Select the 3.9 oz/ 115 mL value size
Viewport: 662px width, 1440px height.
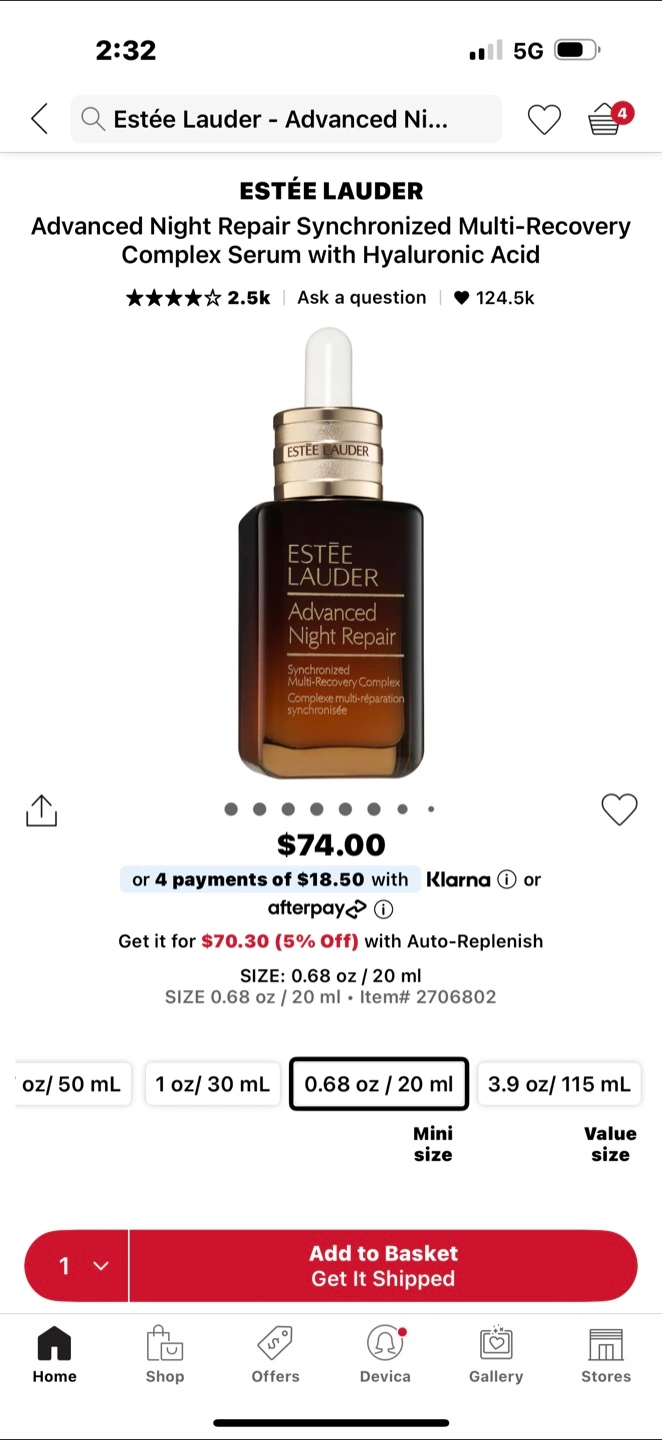559,1084
